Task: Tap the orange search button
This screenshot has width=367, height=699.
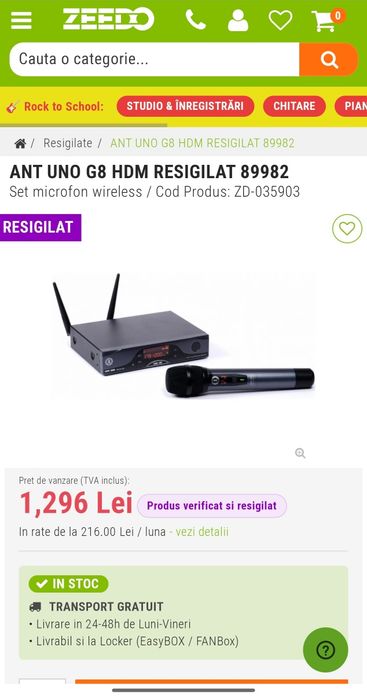Action: pyautogui.click(x=329, y=59)
